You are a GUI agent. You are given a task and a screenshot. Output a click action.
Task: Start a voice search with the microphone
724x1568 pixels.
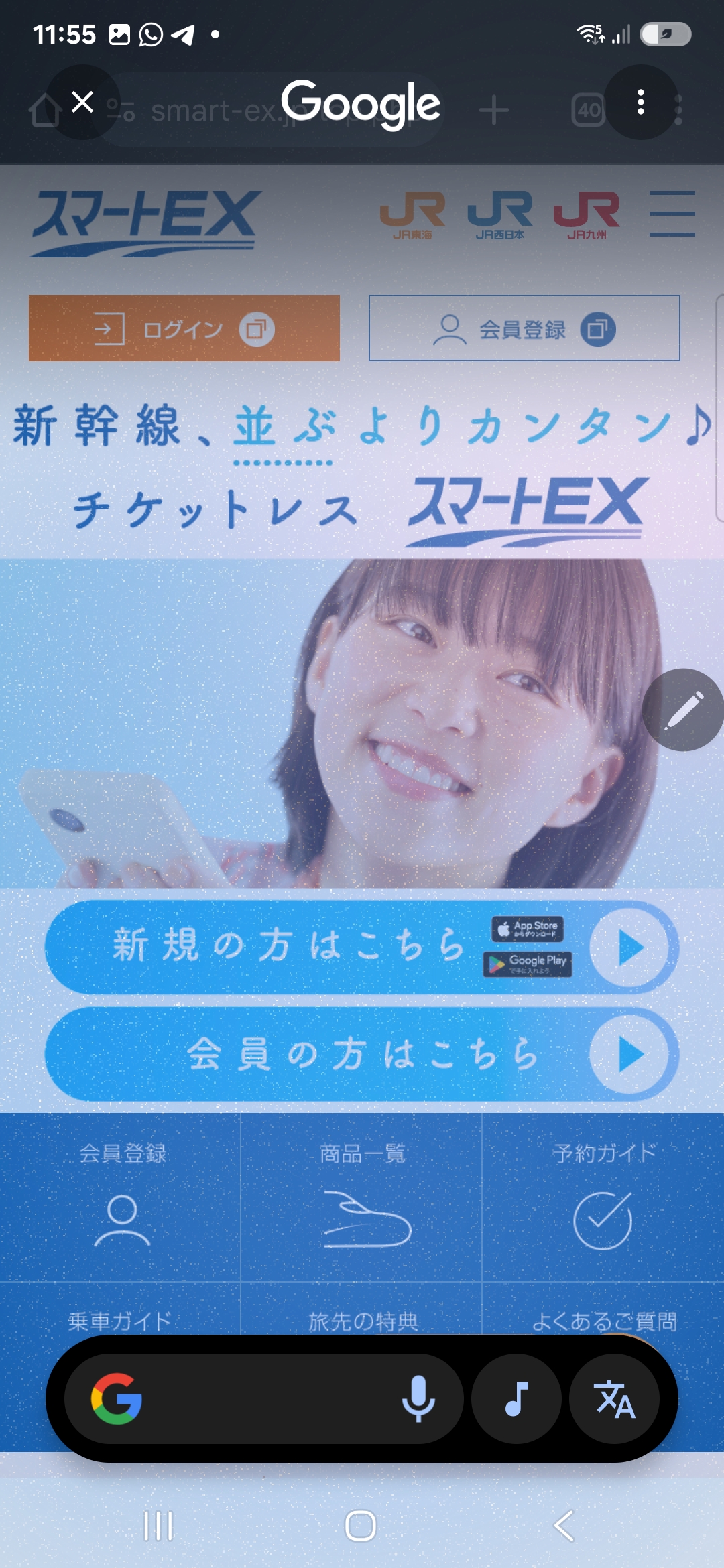pos(418,1399)
